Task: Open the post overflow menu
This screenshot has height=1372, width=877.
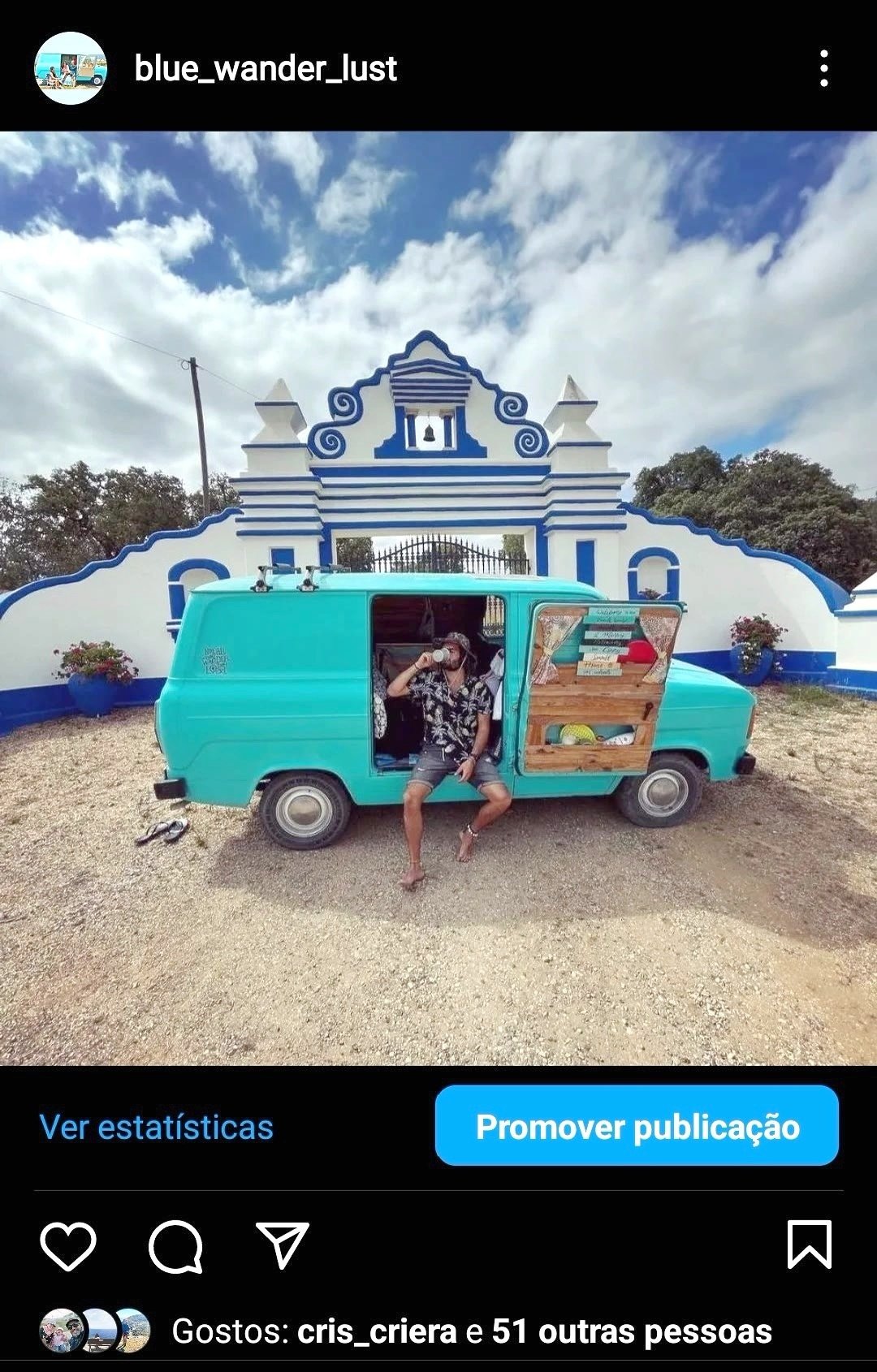Action: point(823,68)
